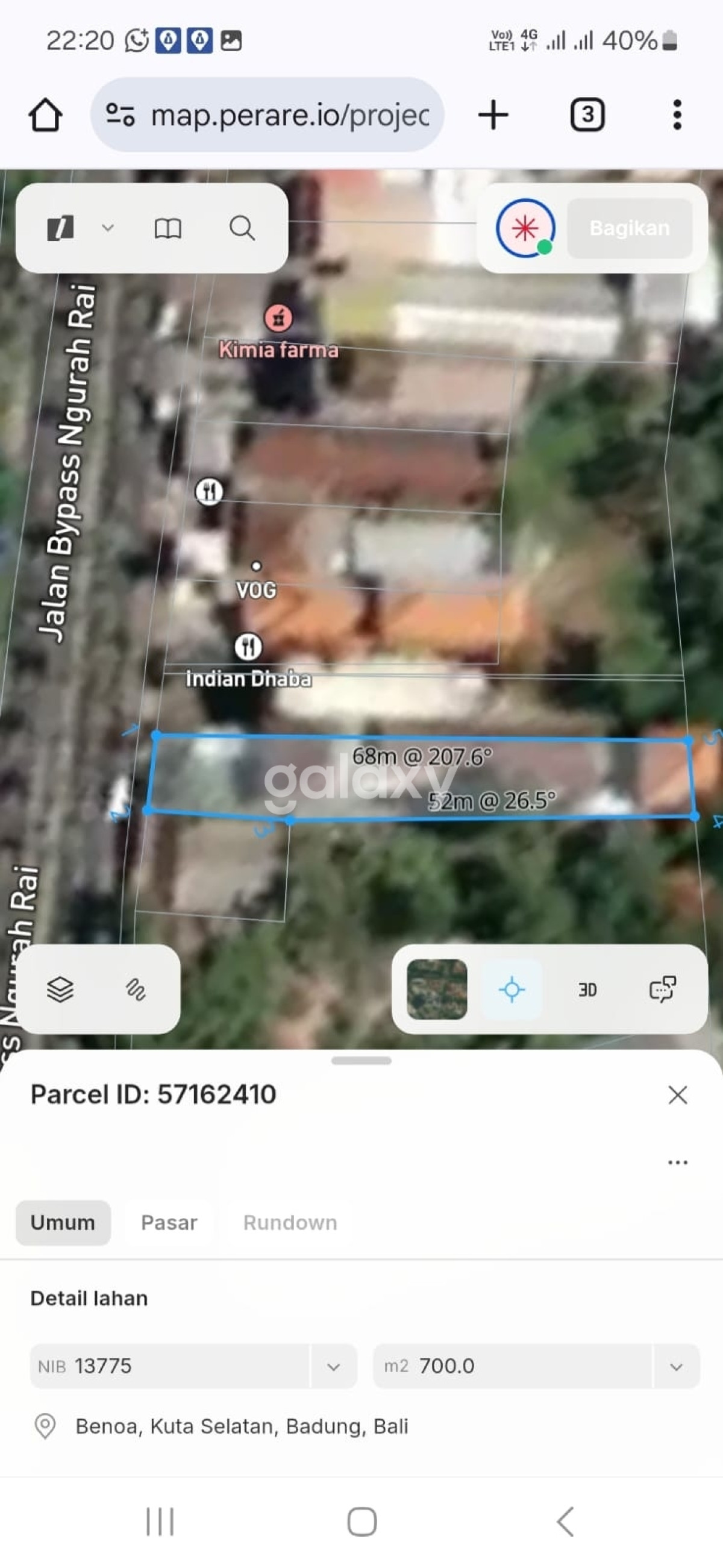
Task: Open the book guide icon
Action: [x=167, y=228]
